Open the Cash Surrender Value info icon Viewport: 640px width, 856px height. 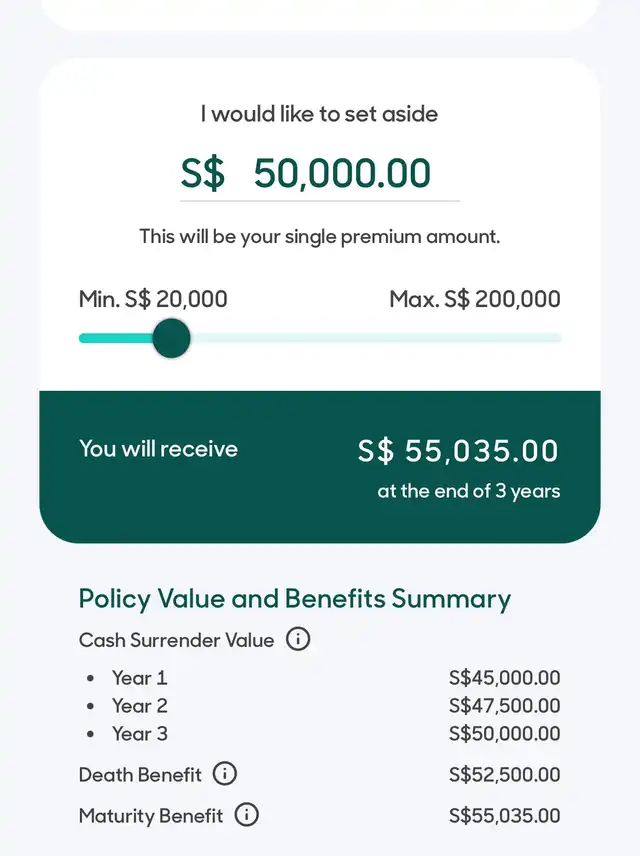pos(298,639)
